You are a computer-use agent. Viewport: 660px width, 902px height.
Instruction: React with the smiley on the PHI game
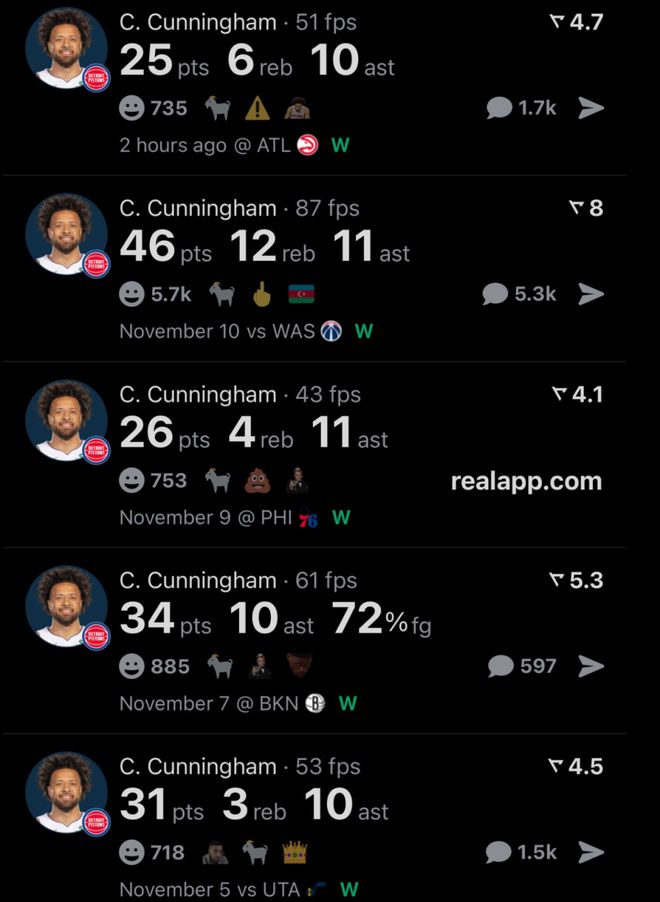point(133,480)
